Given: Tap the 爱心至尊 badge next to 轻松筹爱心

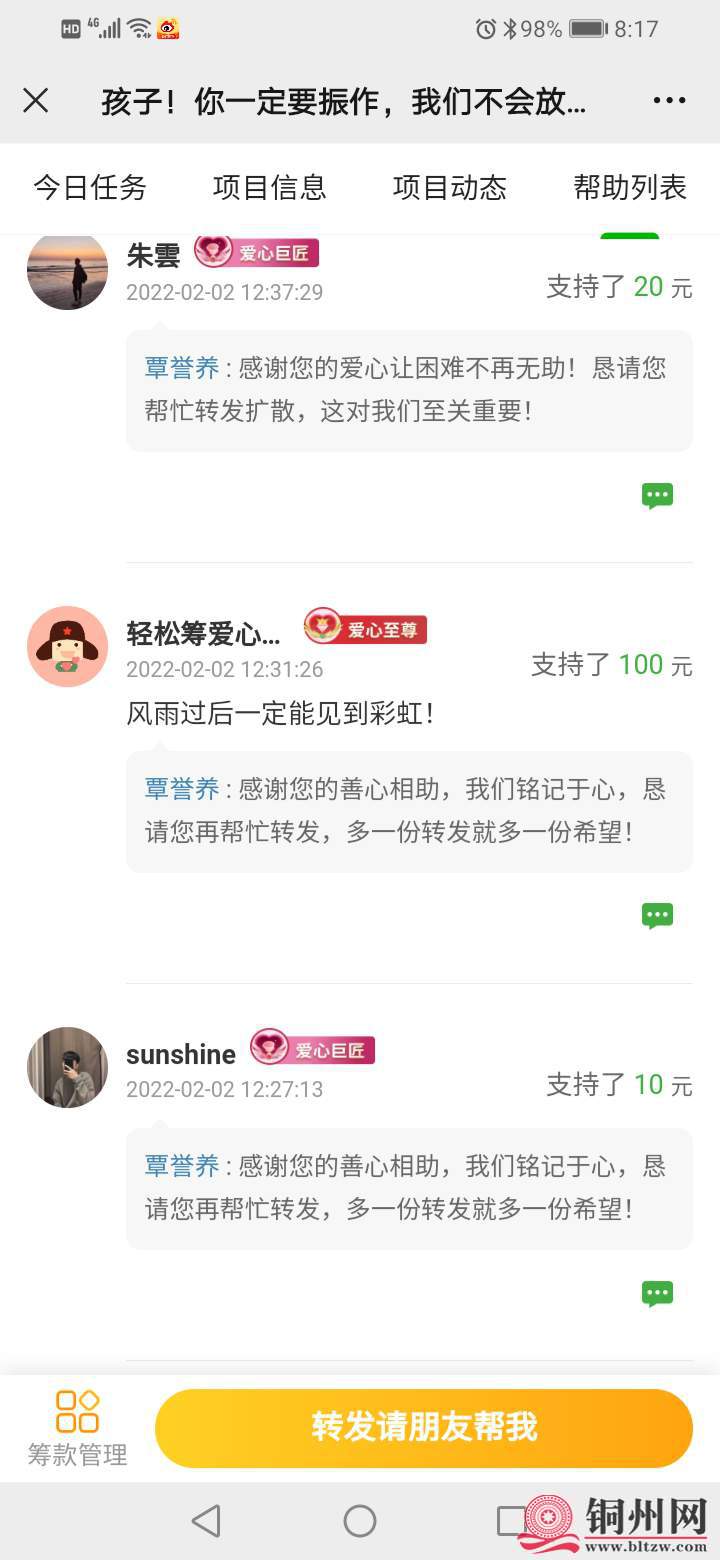Looking at the screenshot, I should 365,629.
